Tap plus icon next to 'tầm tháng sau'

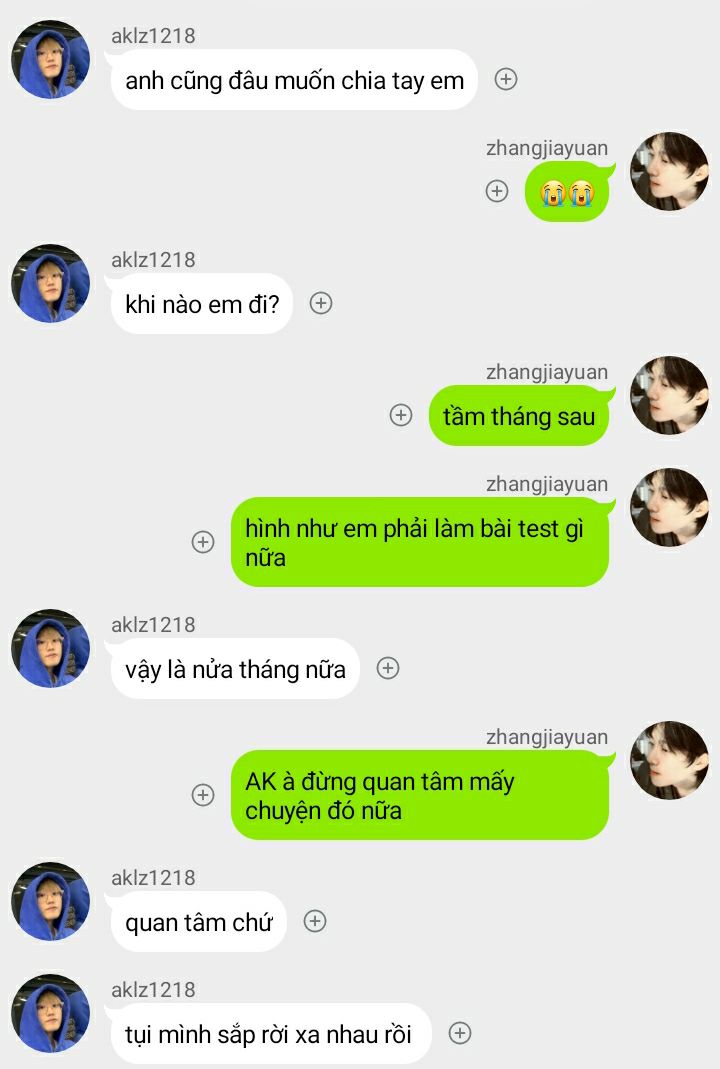[401, 415]
